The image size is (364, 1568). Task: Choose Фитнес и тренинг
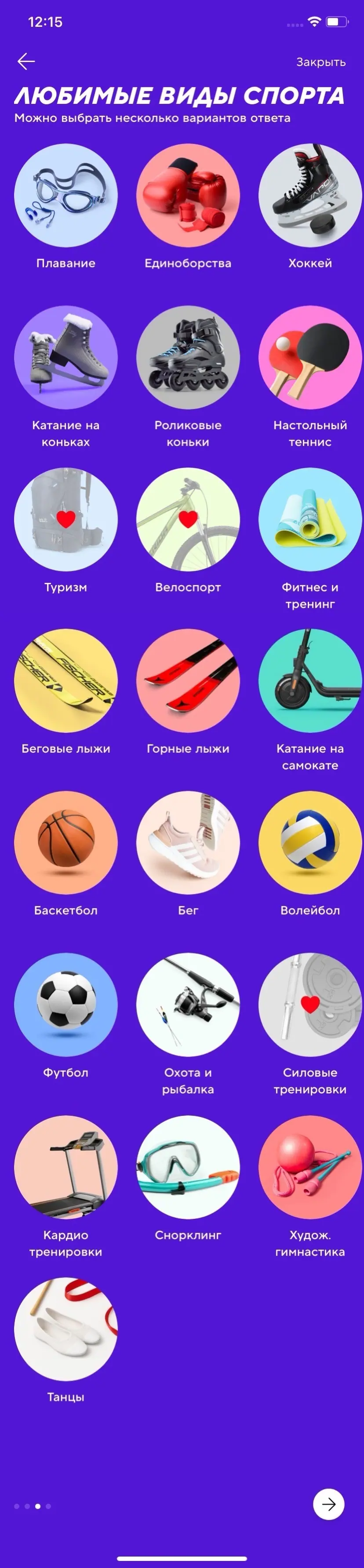coord(310,519)
